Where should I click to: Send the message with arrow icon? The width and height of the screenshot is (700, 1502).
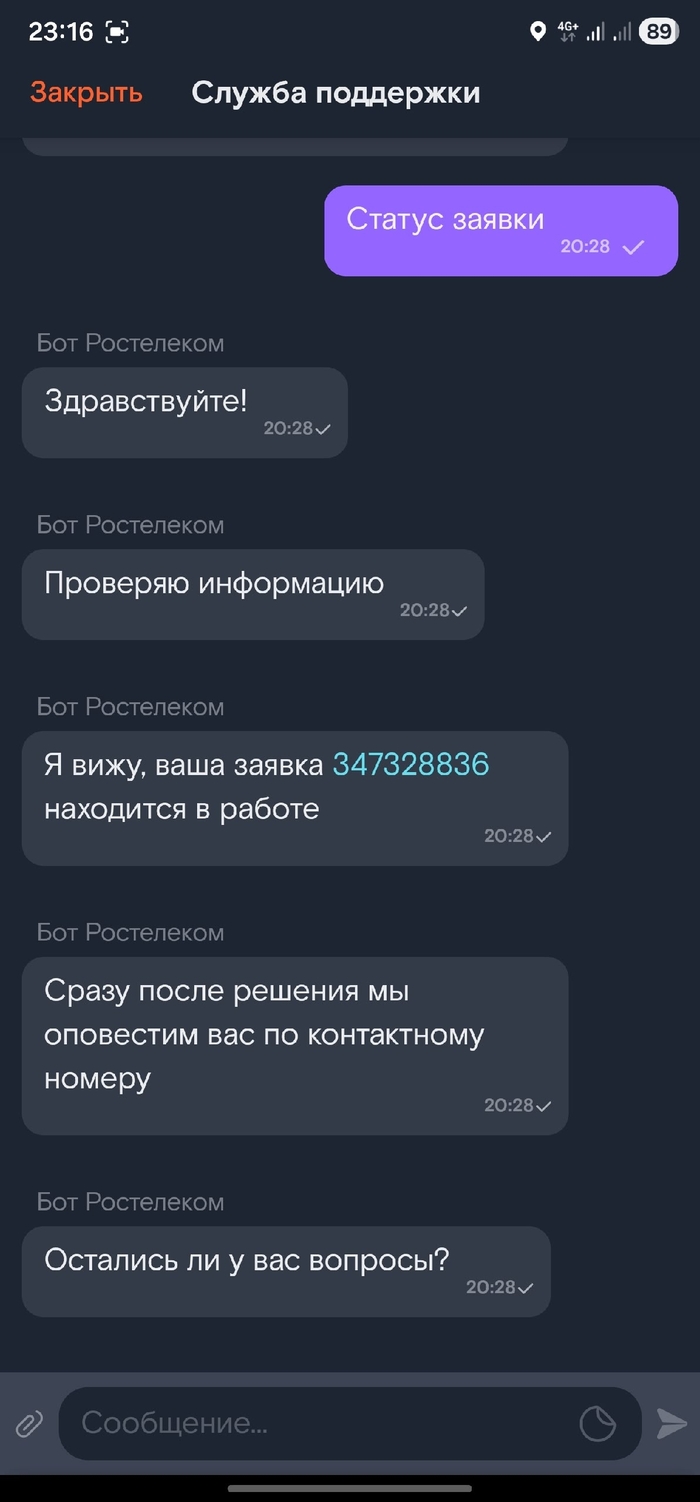click(671, 1423)
